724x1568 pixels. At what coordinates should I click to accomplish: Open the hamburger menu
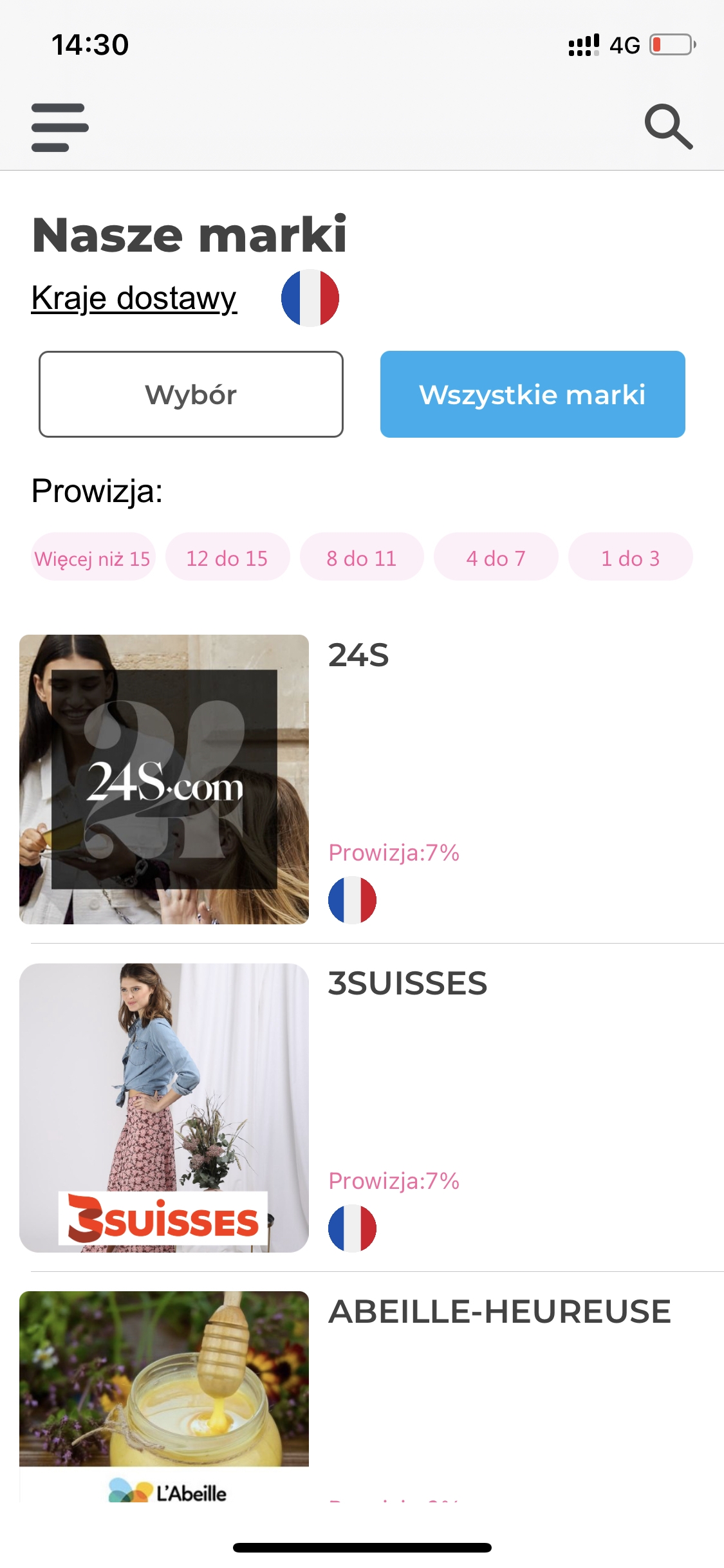(x=60, y=127)
